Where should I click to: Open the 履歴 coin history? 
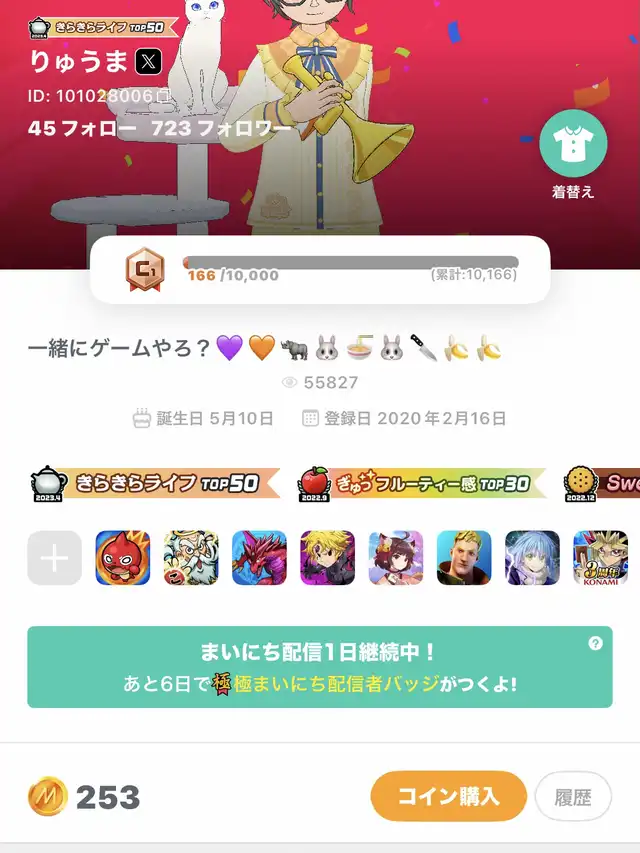pos(573,797)
